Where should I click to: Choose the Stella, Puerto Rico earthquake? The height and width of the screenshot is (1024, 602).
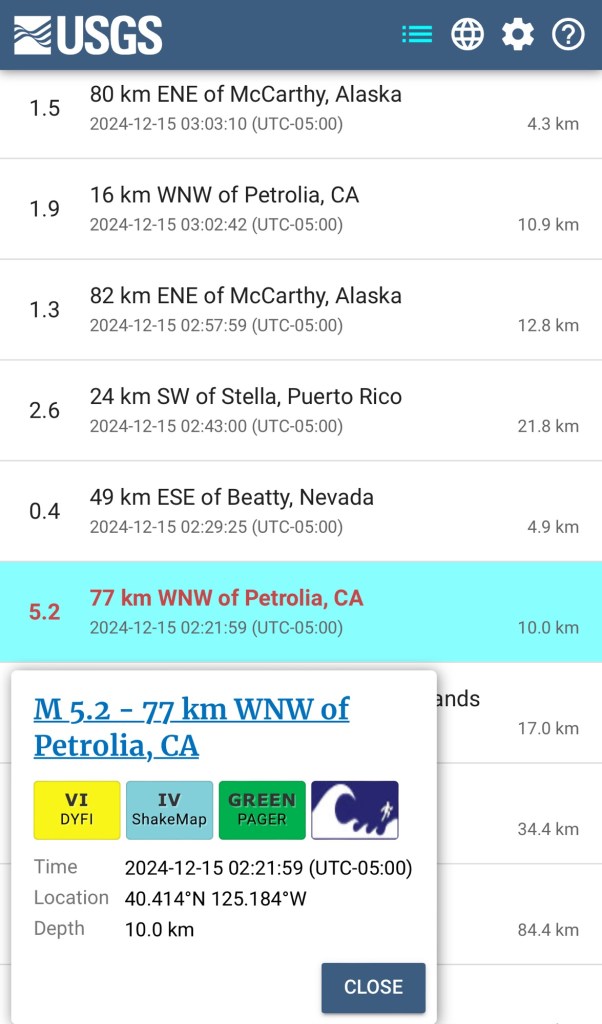click(300, 411)
